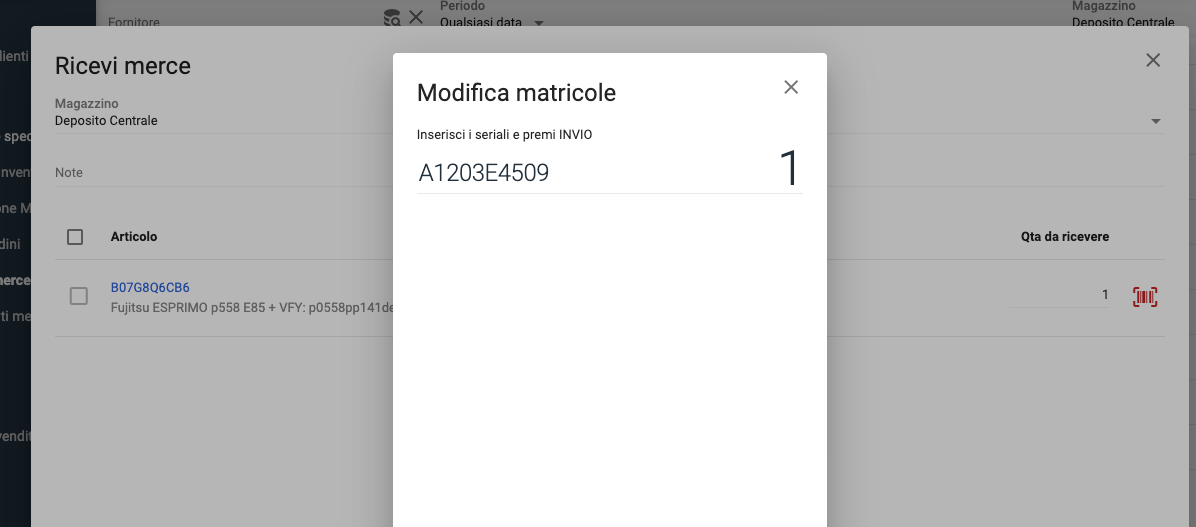The image size is (1196, 527).
Task: Check the Fujitsu ESPRIMO item checkbox
Action: pyautogui.click(x=79, y=296)
